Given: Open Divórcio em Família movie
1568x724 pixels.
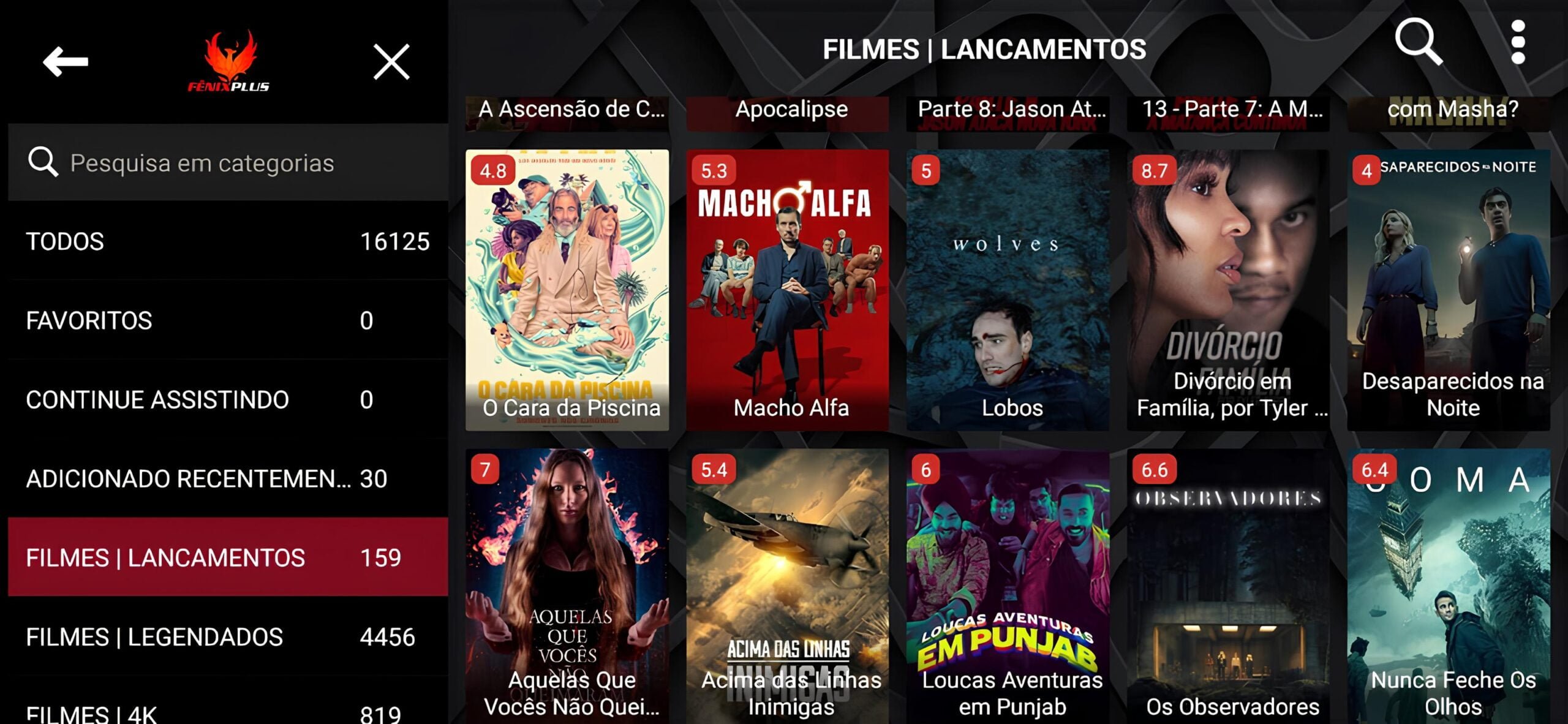Looking at the screenshot, I should (x=1228, y=290).
